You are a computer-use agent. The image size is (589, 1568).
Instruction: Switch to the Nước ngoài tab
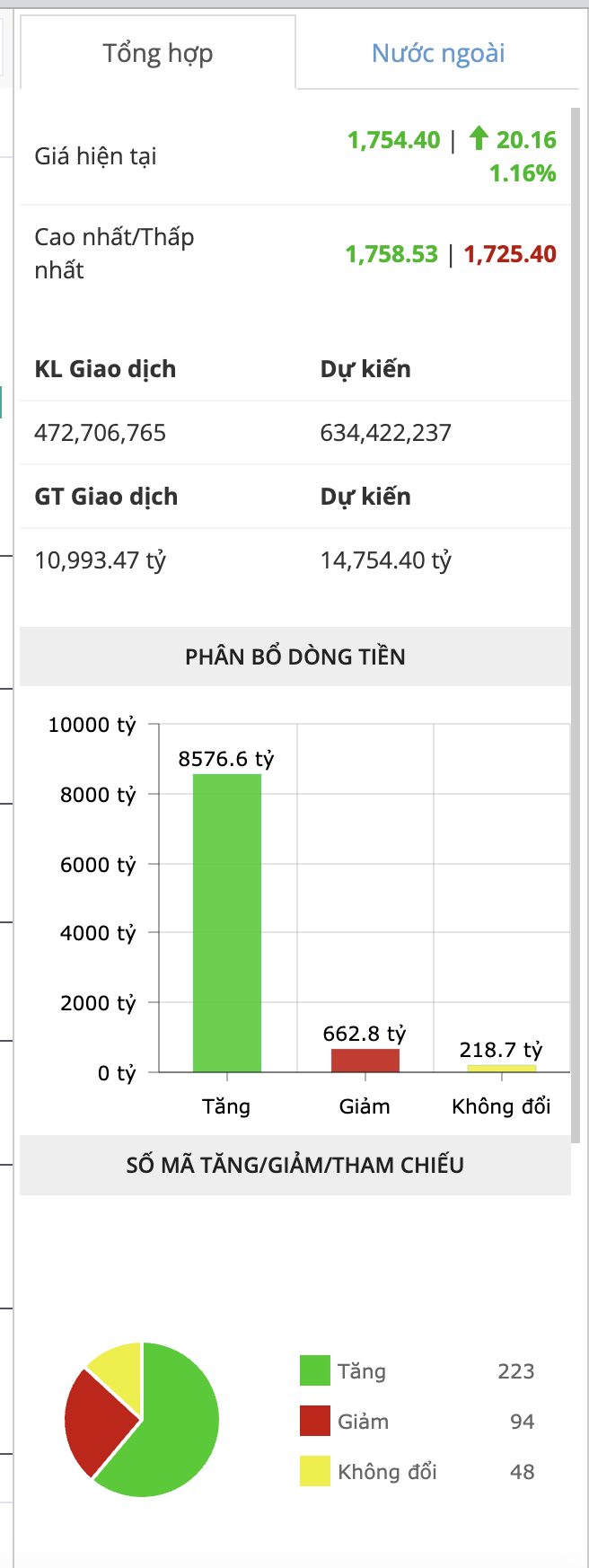[x=438, y=53]
